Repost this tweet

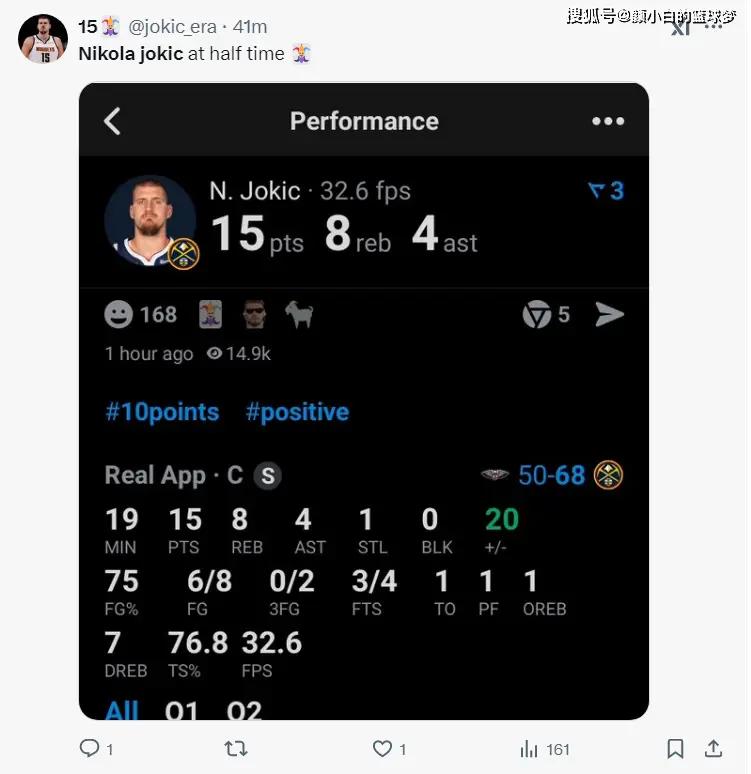(235, 748)
